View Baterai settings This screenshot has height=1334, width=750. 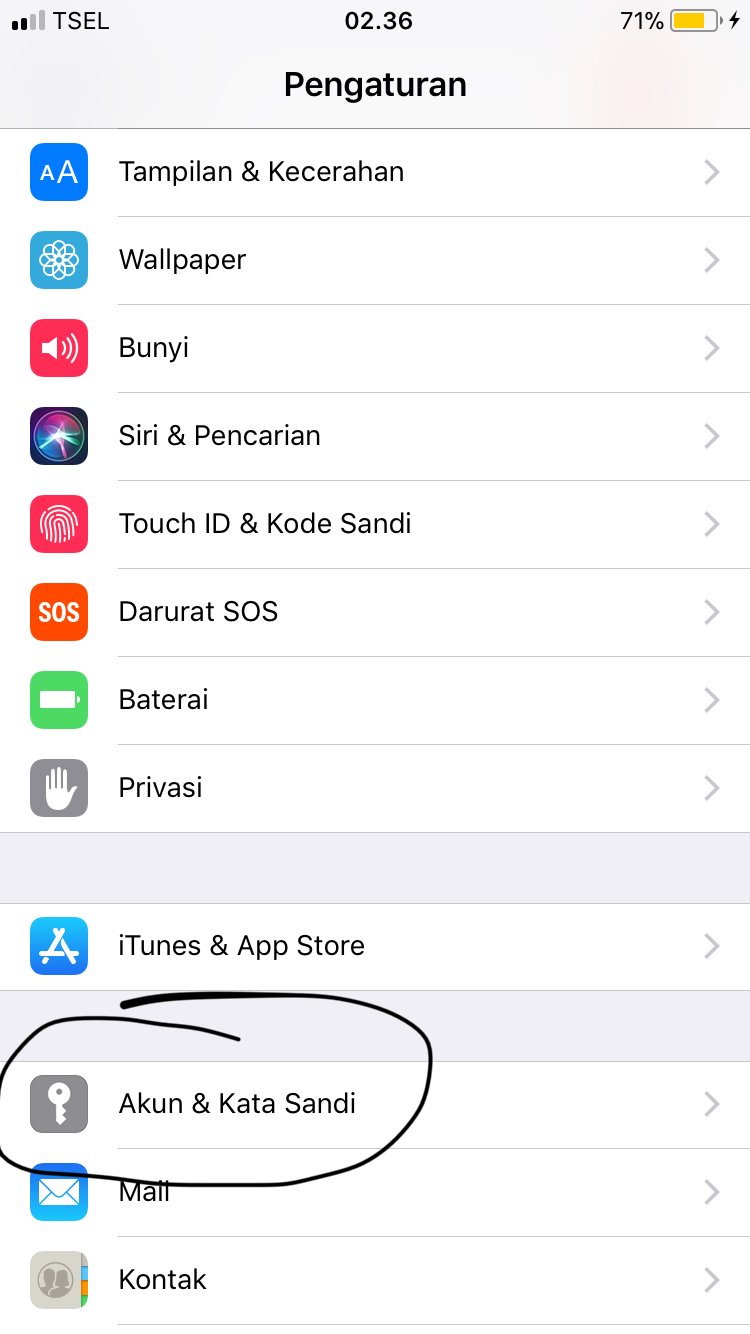click(375, 700)
